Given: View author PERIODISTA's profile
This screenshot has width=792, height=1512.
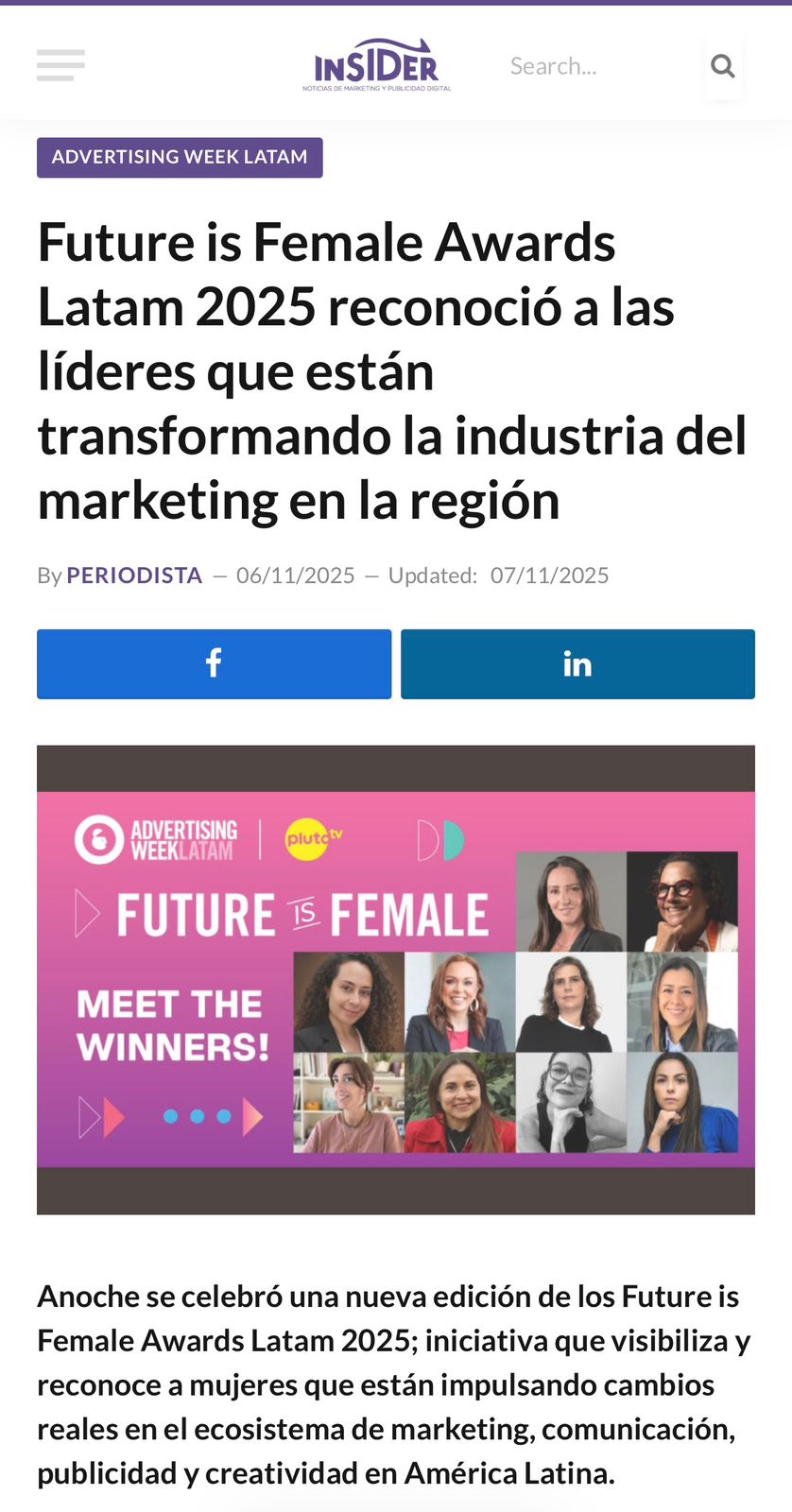Looking at the screenshot, I should [x=134, y=576].
